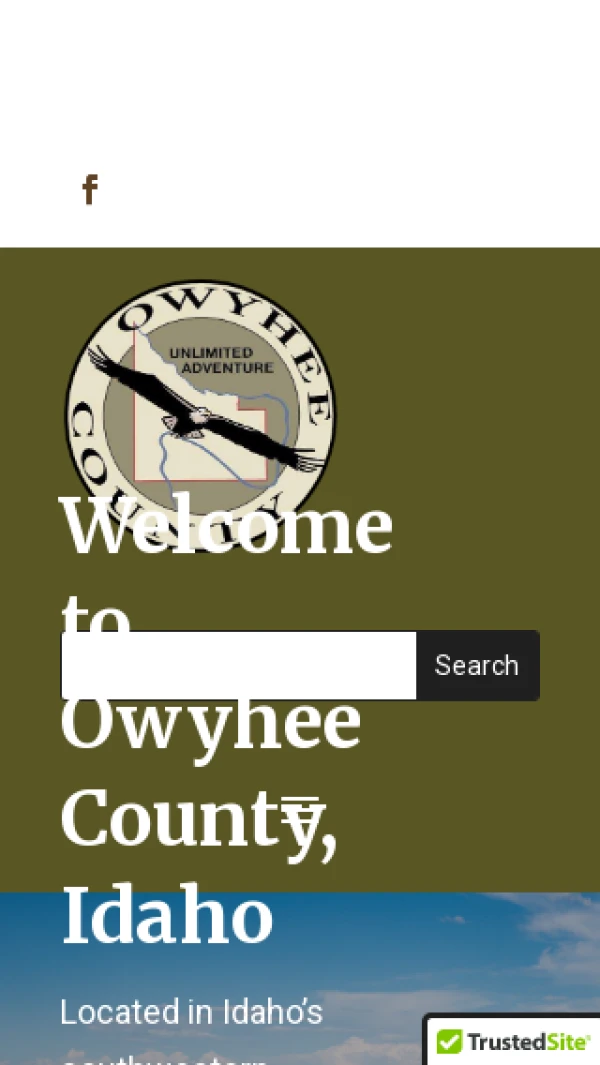The image size is (600, 1065).
Task: Open the TrustedSite badge
Action: coord(513,1042)
